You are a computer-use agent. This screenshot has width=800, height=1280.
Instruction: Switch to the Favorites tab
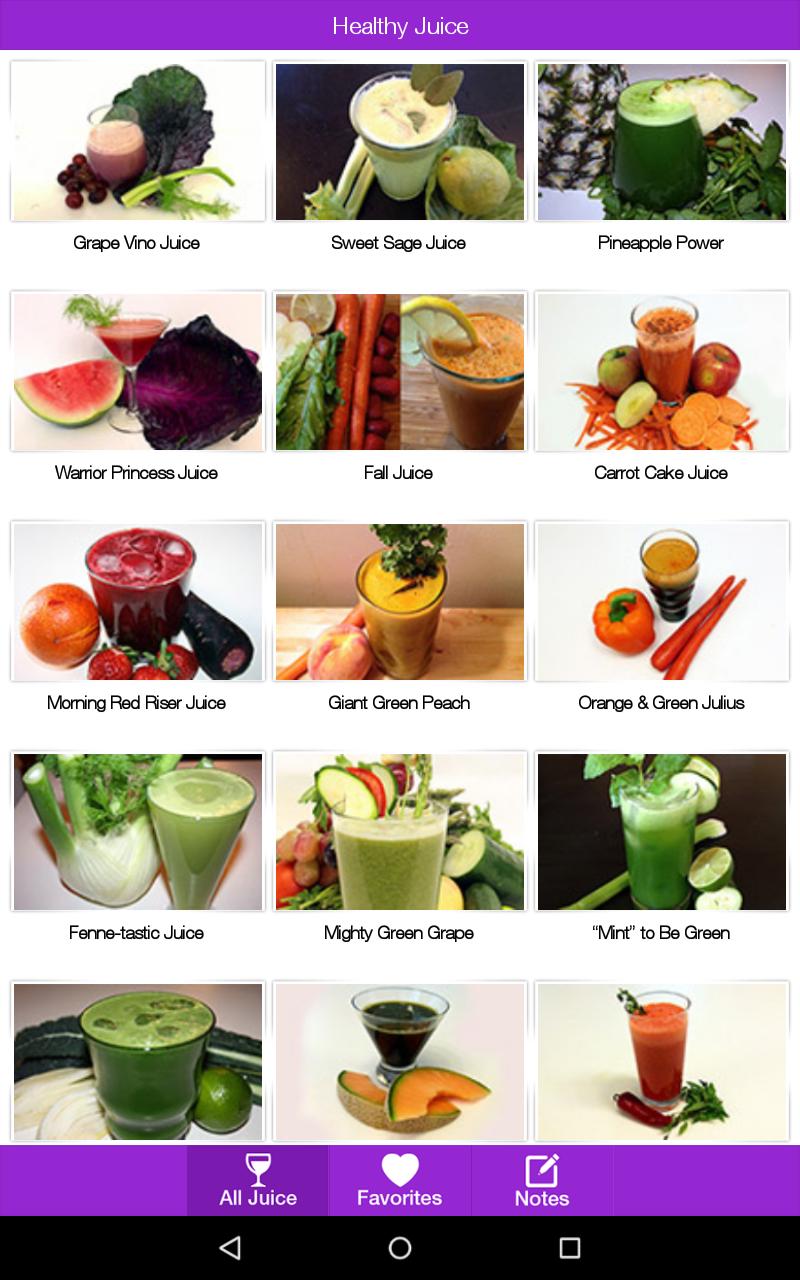coord(400,1181)
